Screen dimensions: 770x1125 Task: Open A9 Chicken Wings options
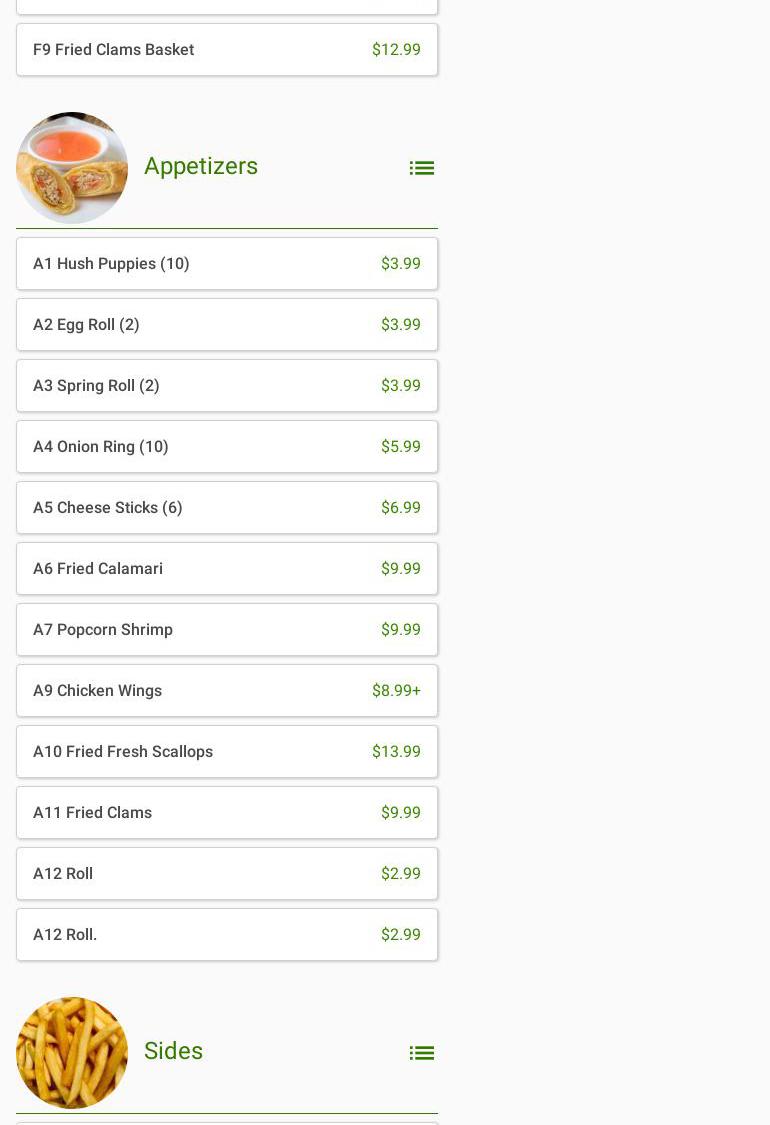click(x=227, y=691)
